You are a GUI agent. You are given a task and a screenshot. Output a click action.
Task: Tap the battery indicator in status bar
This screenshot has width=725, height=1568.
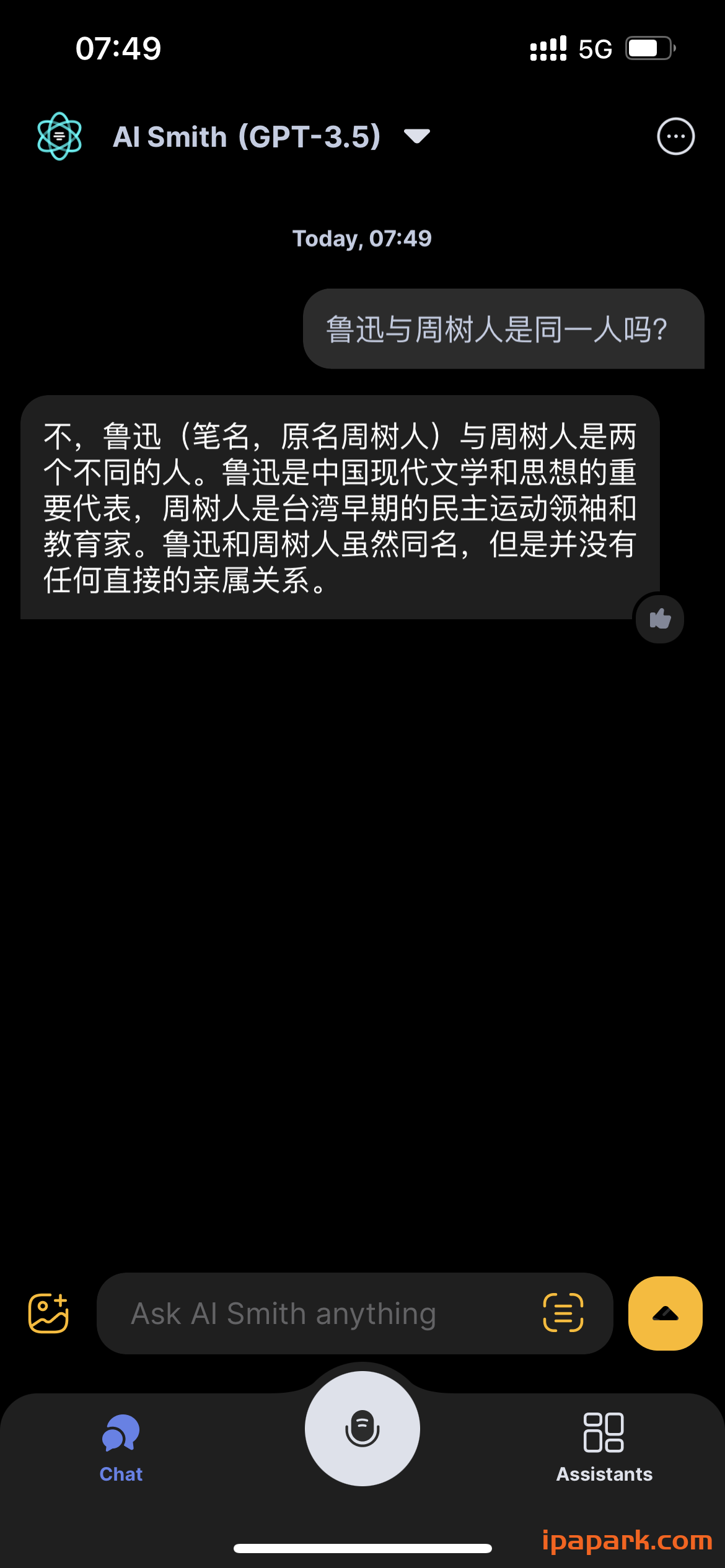[x=649, y=48]
